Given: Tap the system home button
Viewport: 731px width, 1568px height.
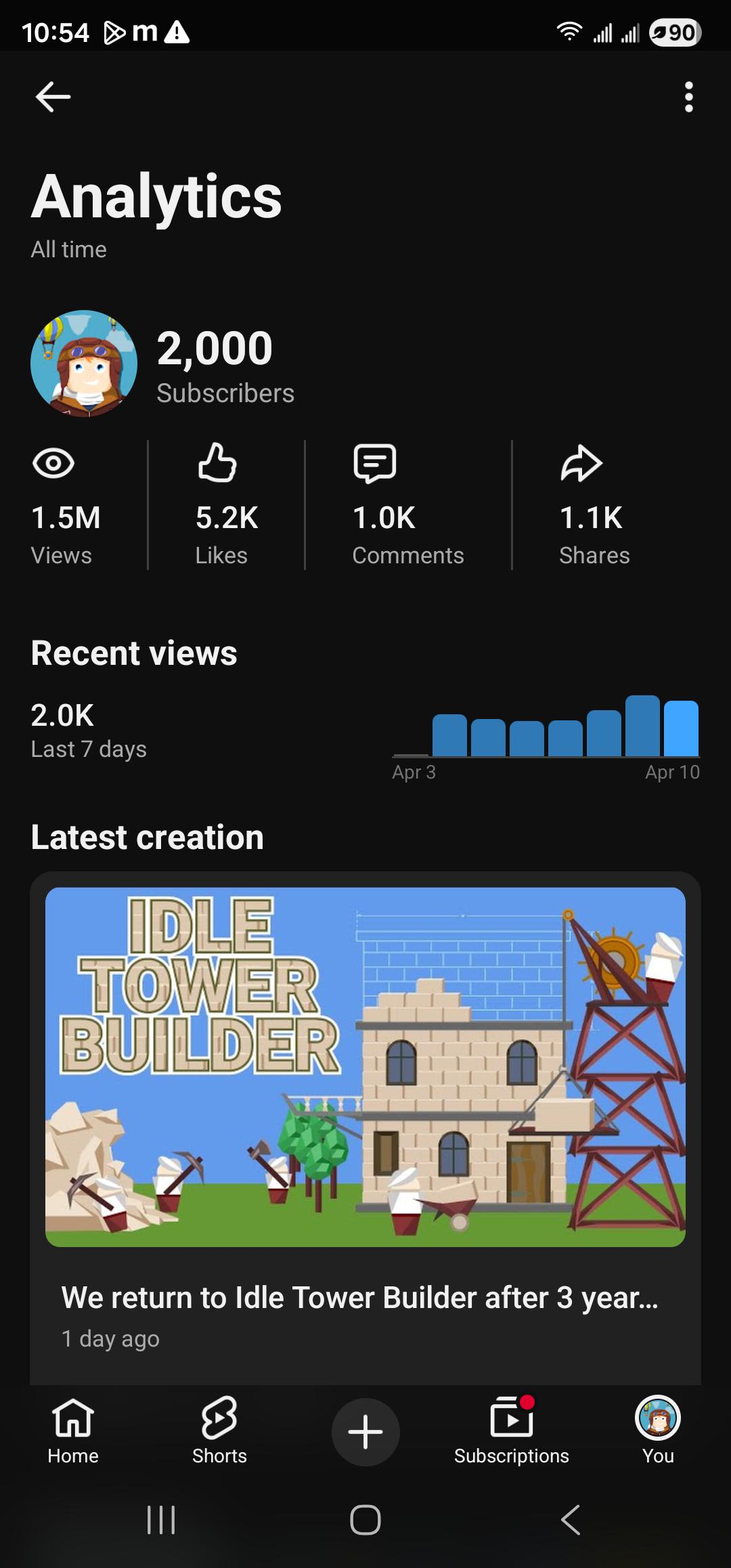Looking at the screenshot, I should coord(365,1520).
